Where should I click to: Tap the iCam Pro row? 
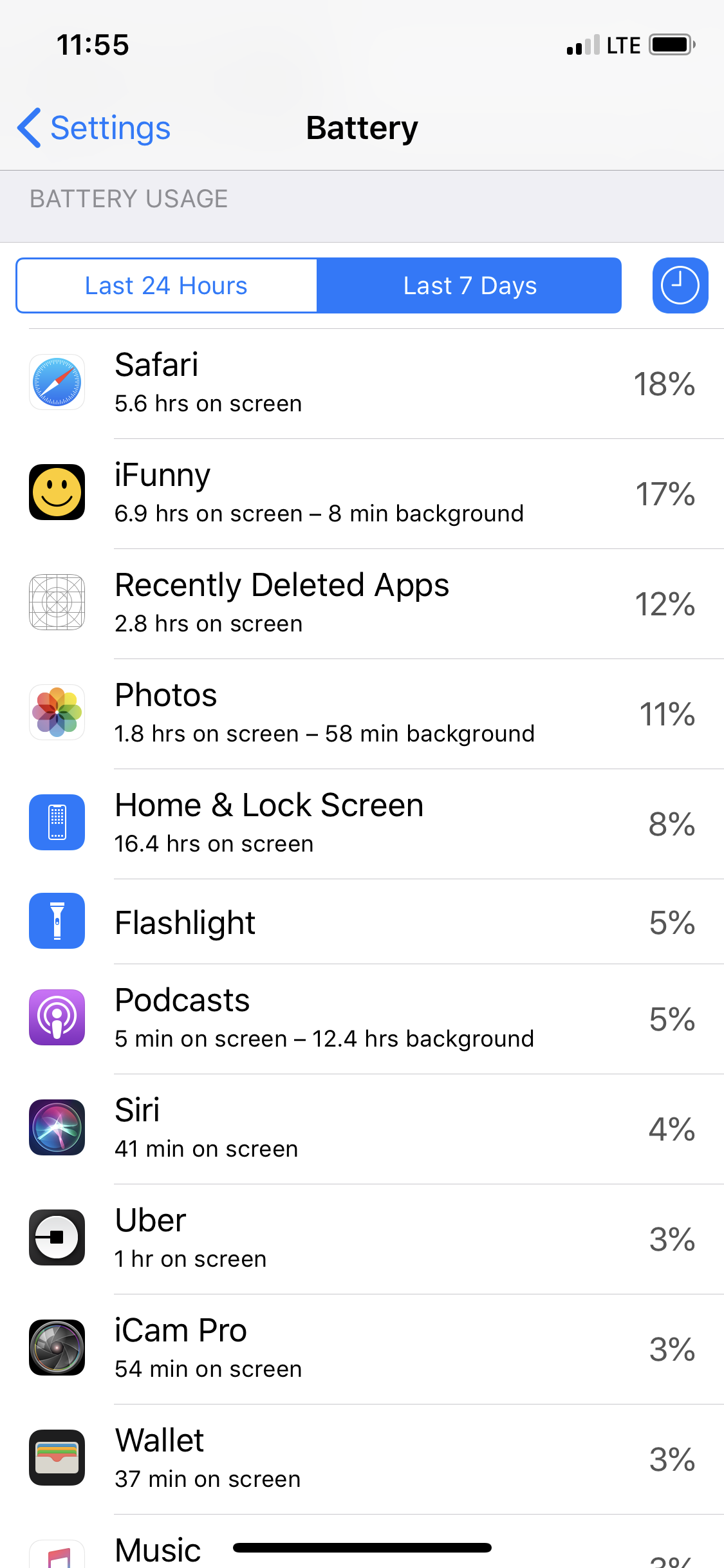(x=362, y=1349)
